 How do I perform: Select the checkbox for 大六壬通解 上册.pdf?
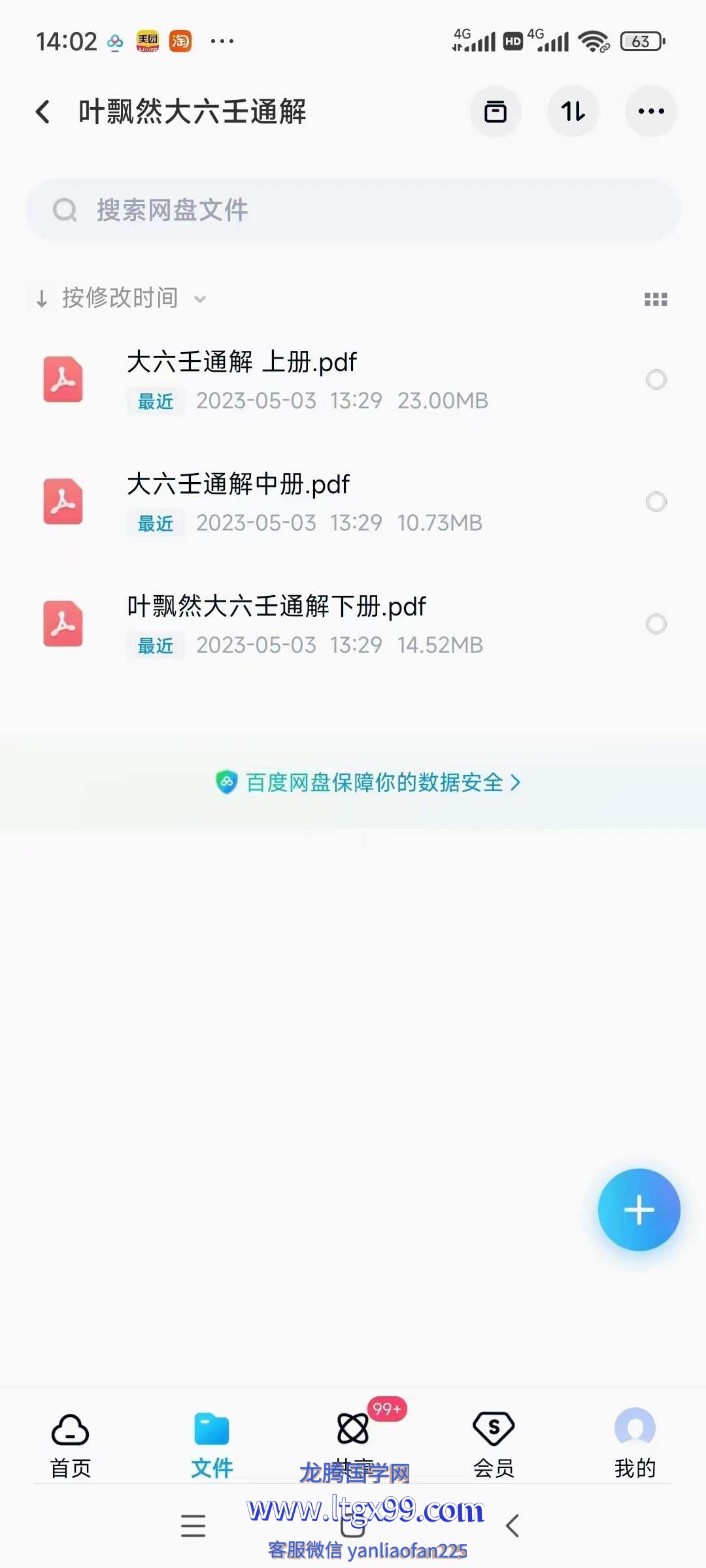656,380
